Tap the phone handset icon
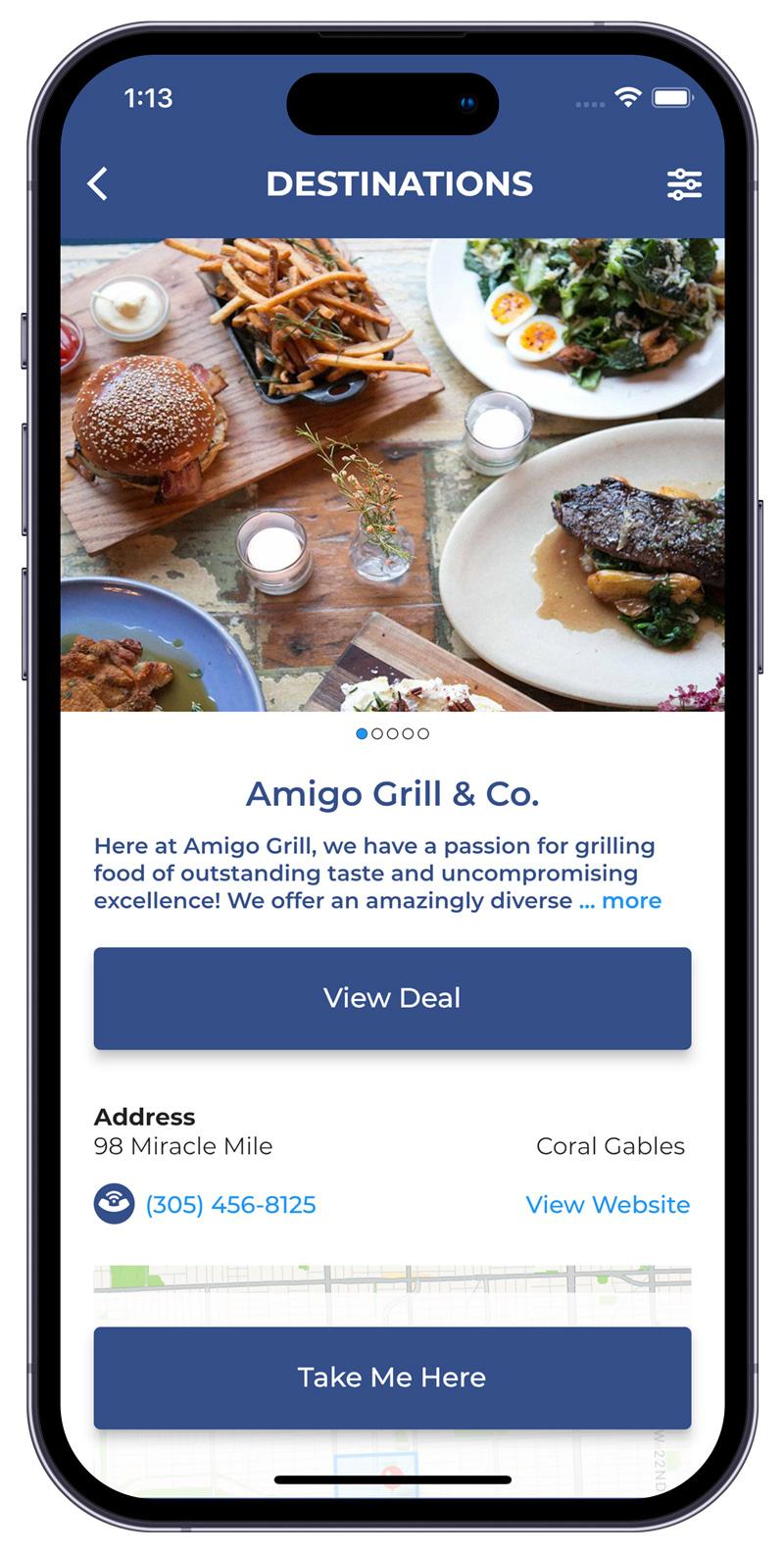 coord(114,1205)
